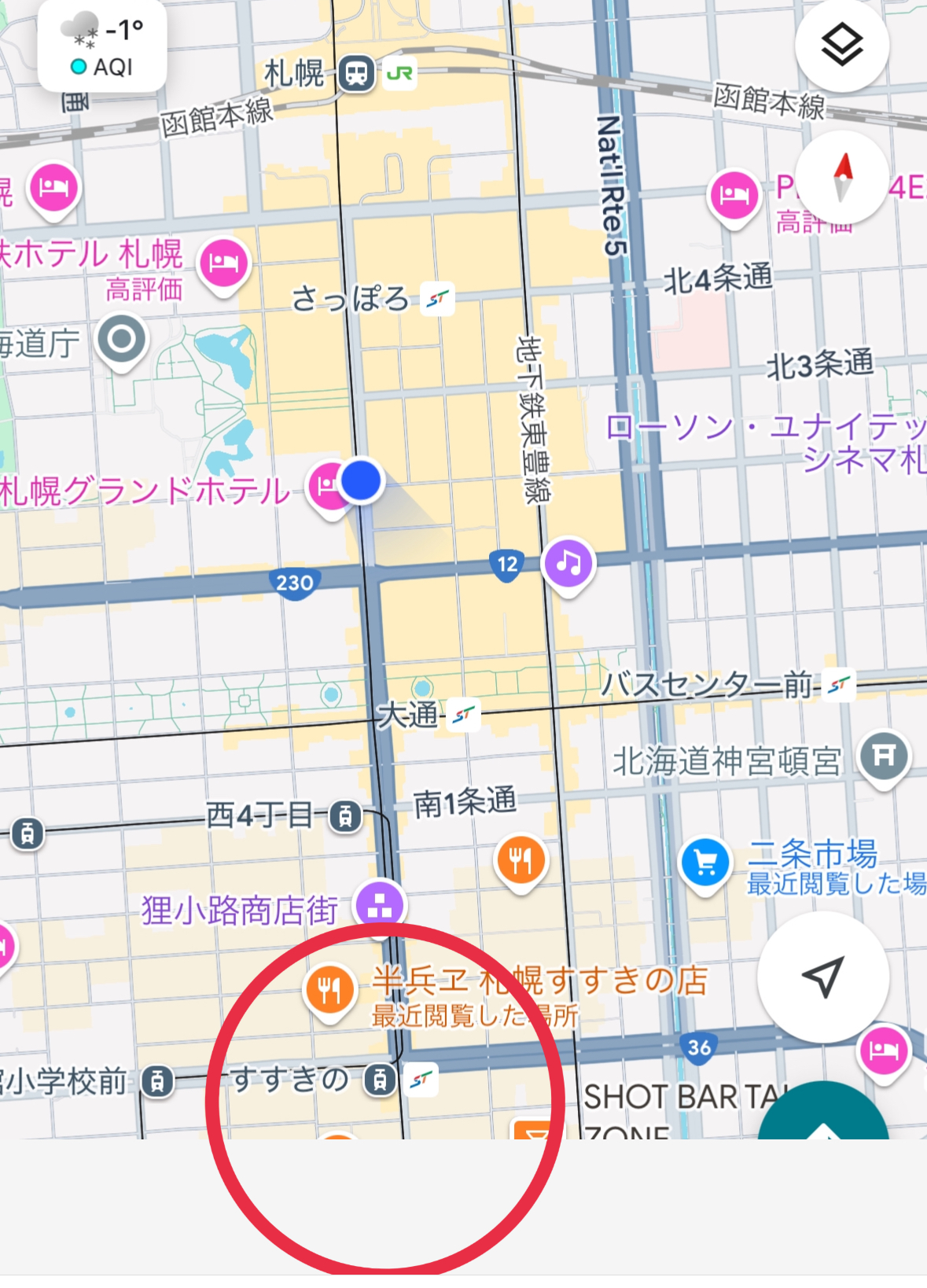Viewport: 927px width, 1288px height.
Task: Tap the 道庁 landmark marker
Action: click(122, 340)
